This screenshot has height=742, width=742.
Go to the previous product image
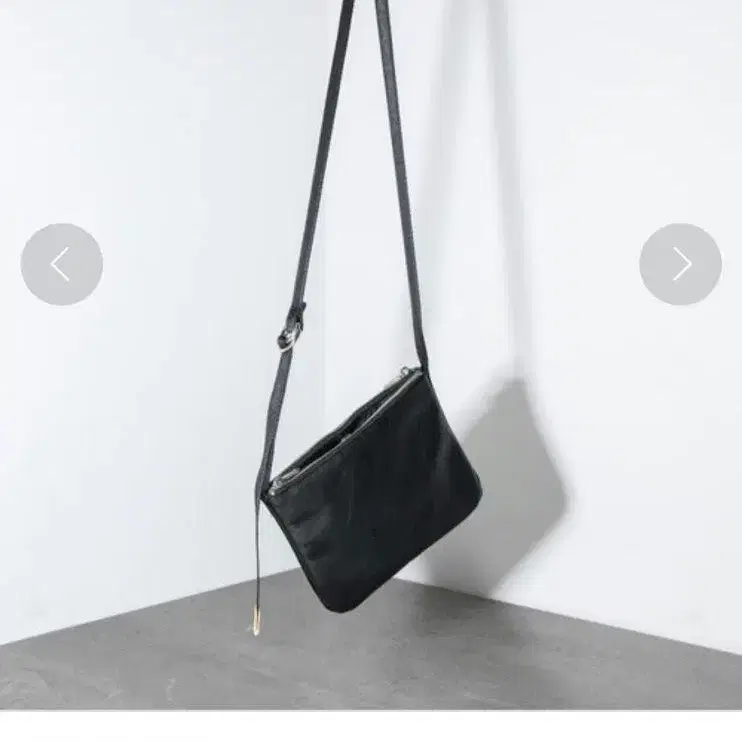(62, 264)
